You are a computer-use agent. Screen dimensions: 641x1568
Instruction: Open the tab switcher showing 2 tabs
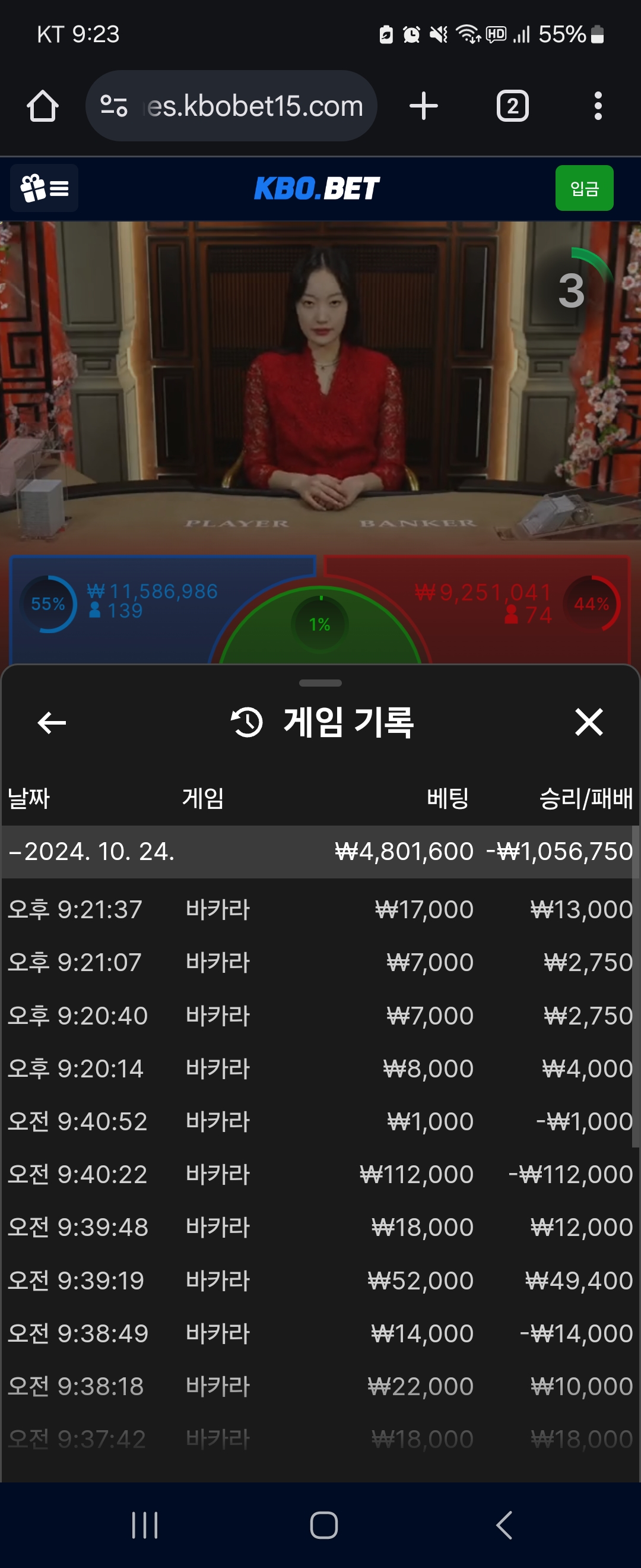(x=512, y=106)
